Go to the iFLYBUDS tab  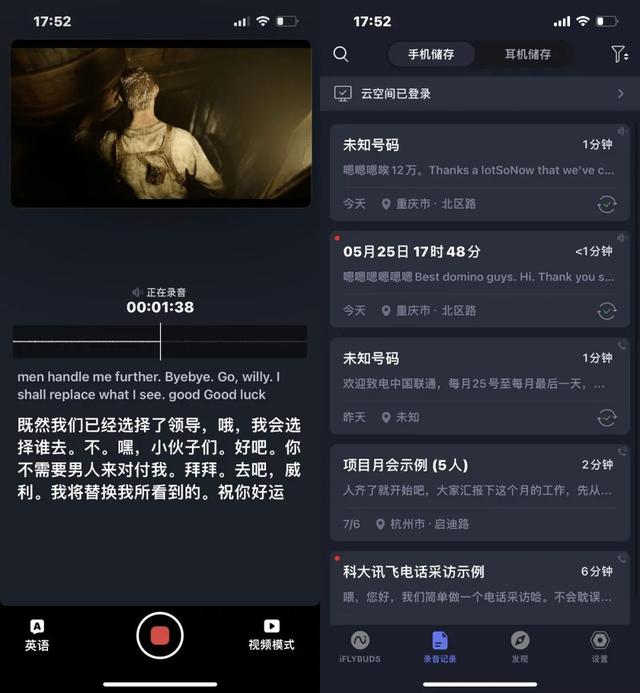(360, 646)
